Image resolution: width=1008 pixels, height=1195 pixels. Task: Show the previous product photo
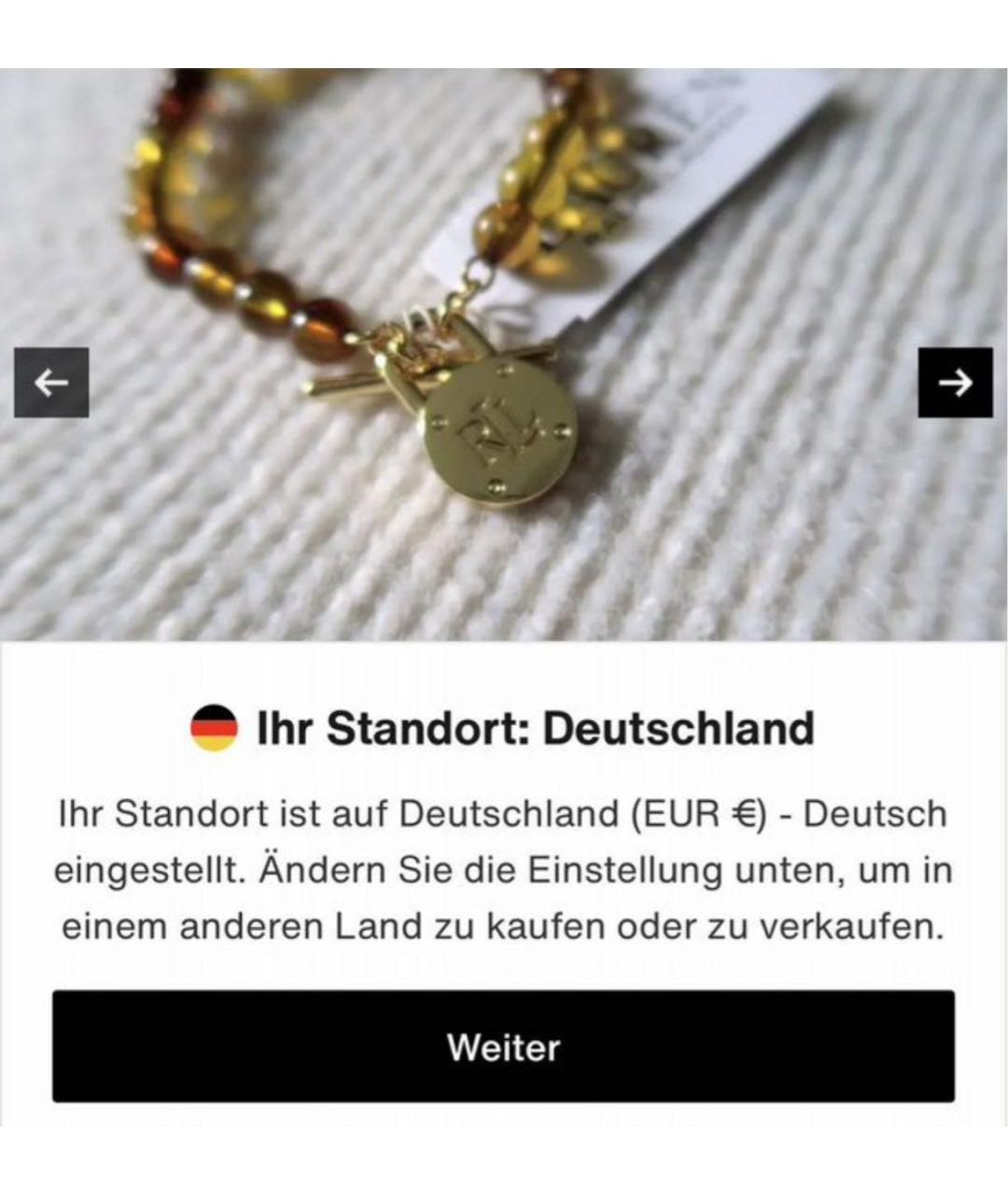pos(51,382)
